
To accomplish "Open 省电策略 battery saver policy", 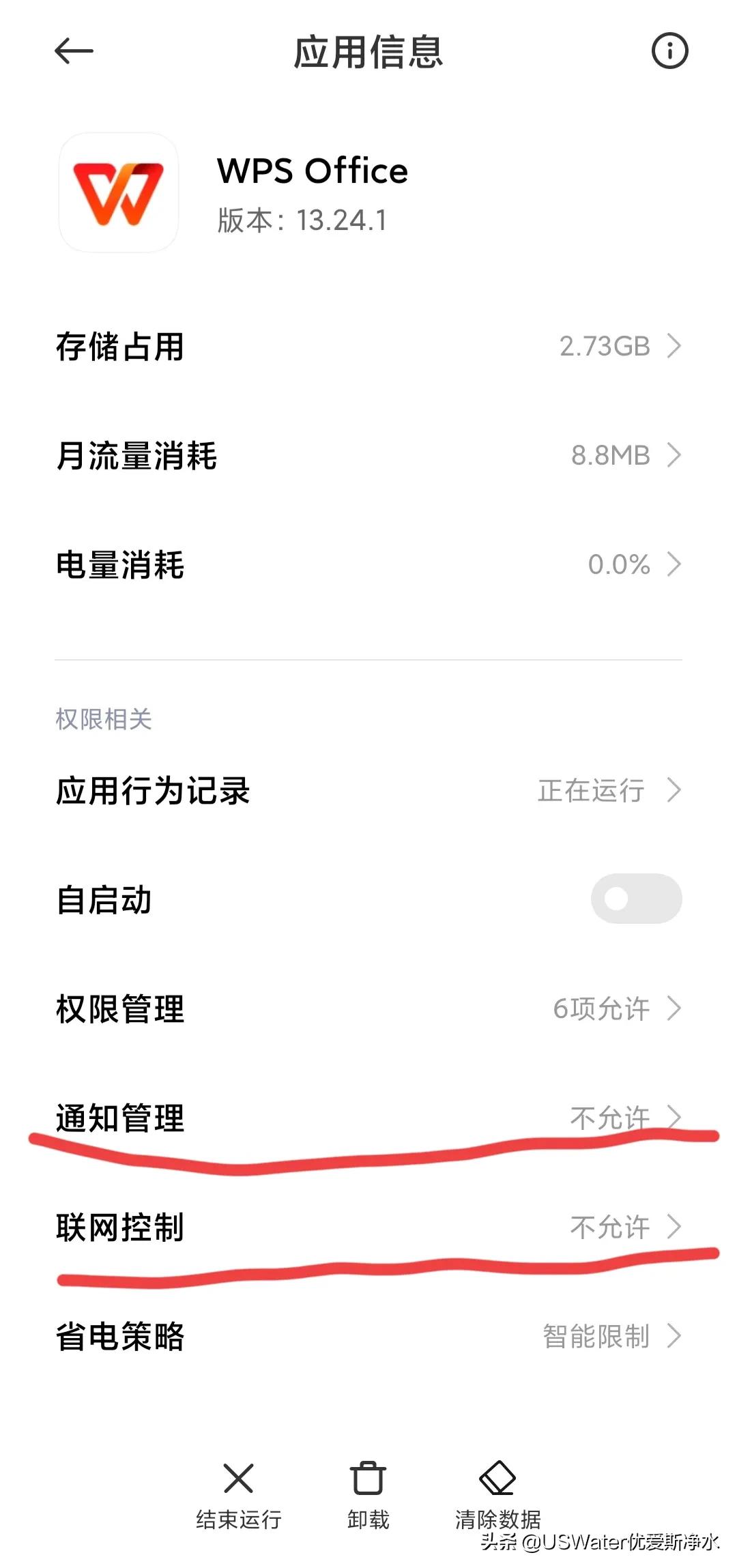I will click(369, 1337).
